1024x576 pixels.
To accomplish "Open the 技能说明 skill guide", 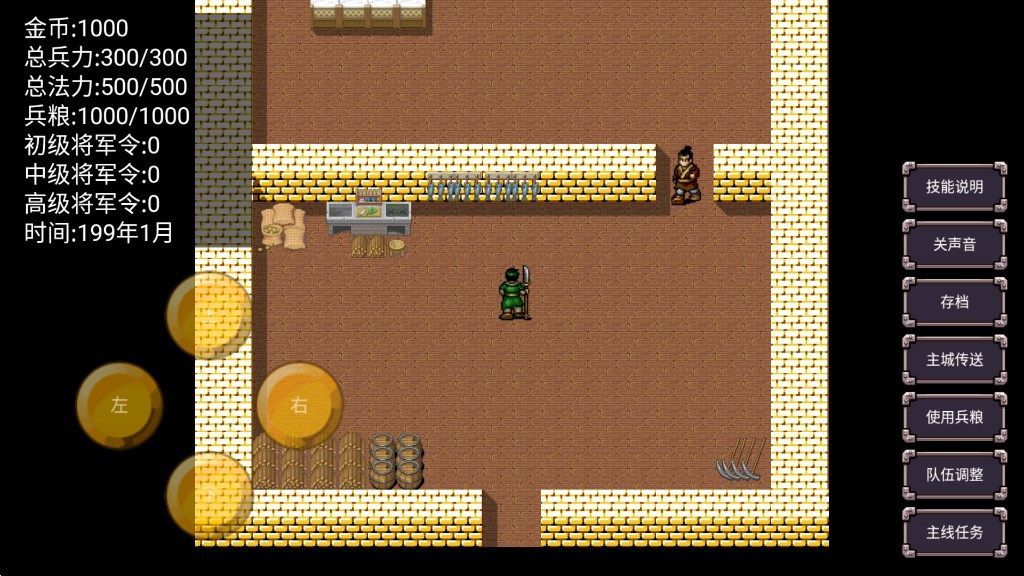I will click(954, 187).
